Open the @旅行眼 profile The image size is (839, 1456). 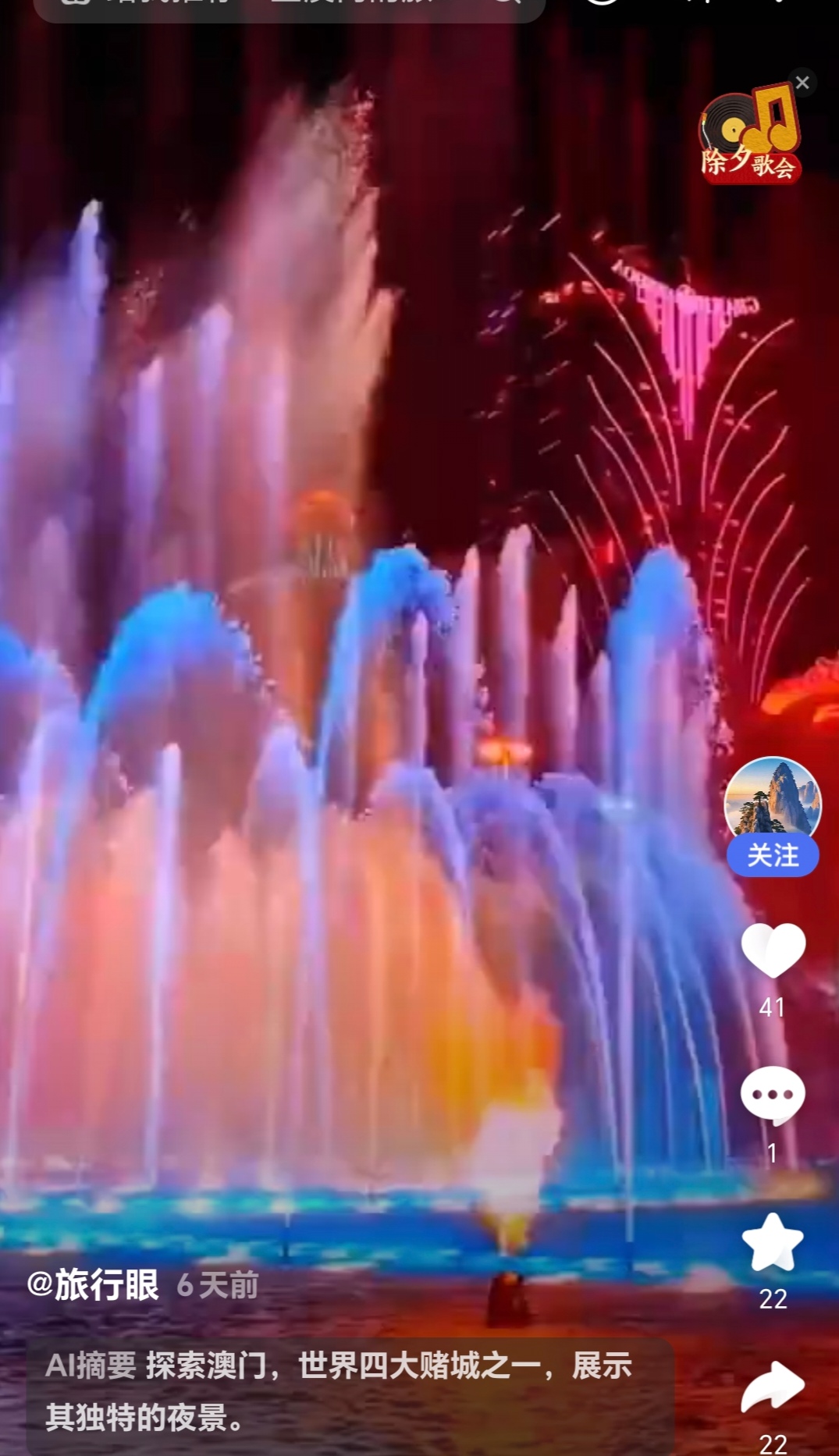point(93,1285)
